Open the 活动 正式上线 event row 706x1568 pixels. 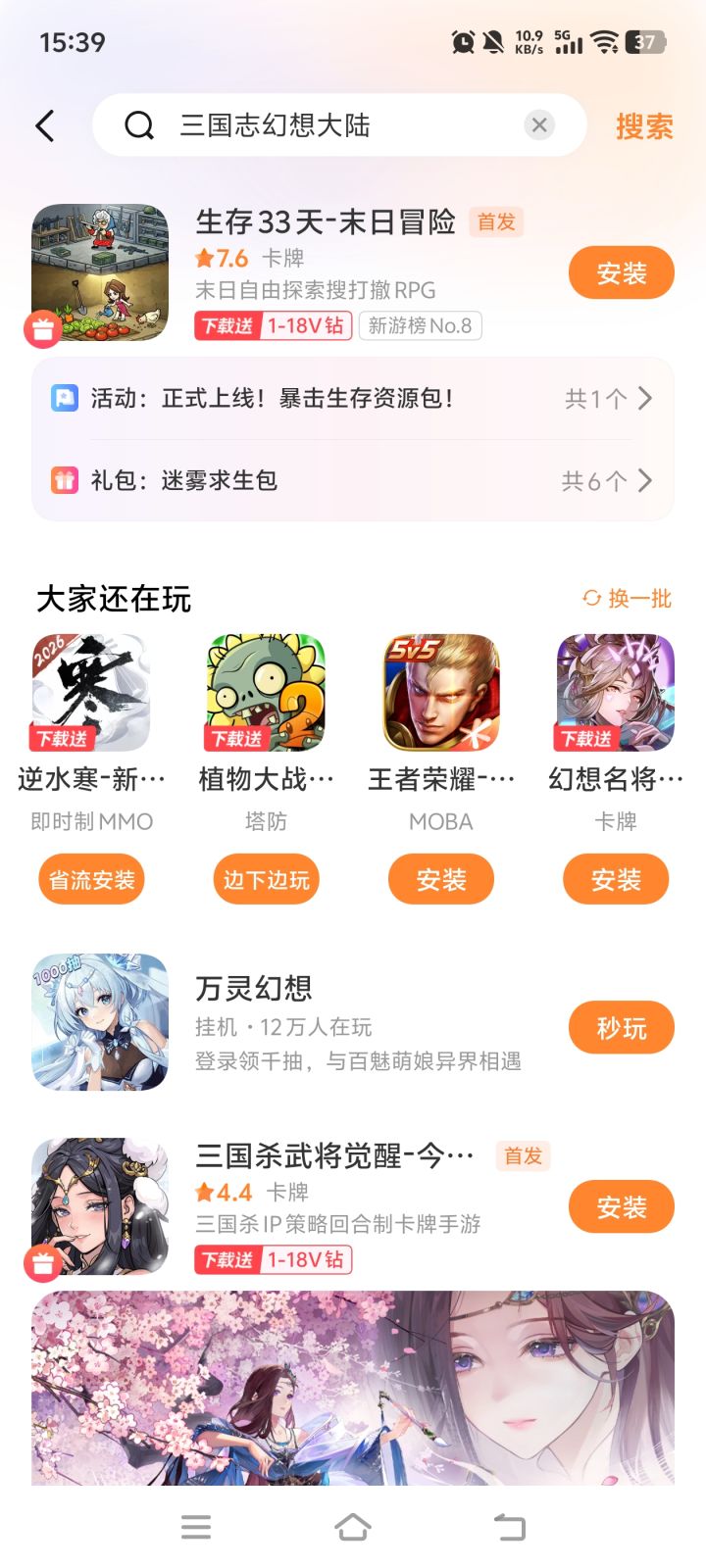352,399
